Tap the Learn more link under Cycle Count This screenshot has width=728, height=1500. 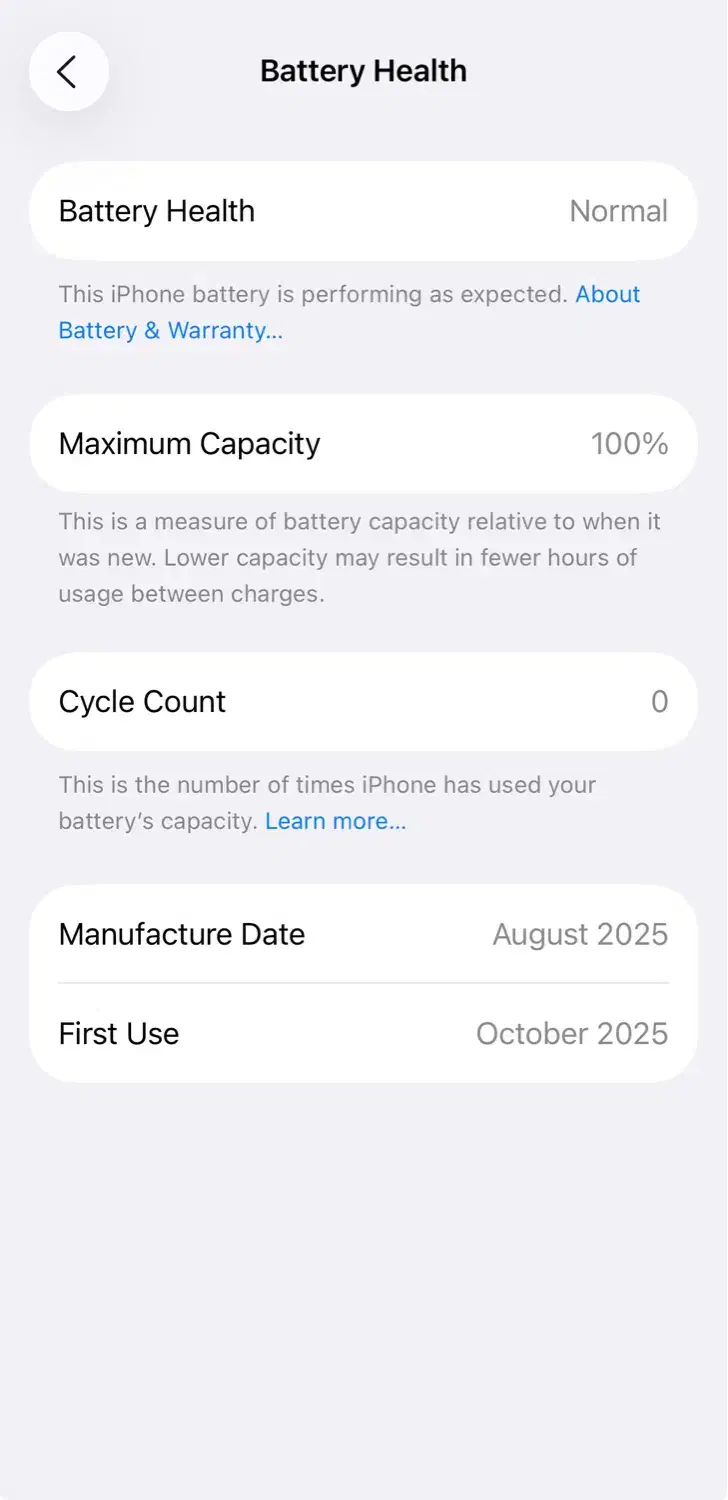click(x=335, y=822)
